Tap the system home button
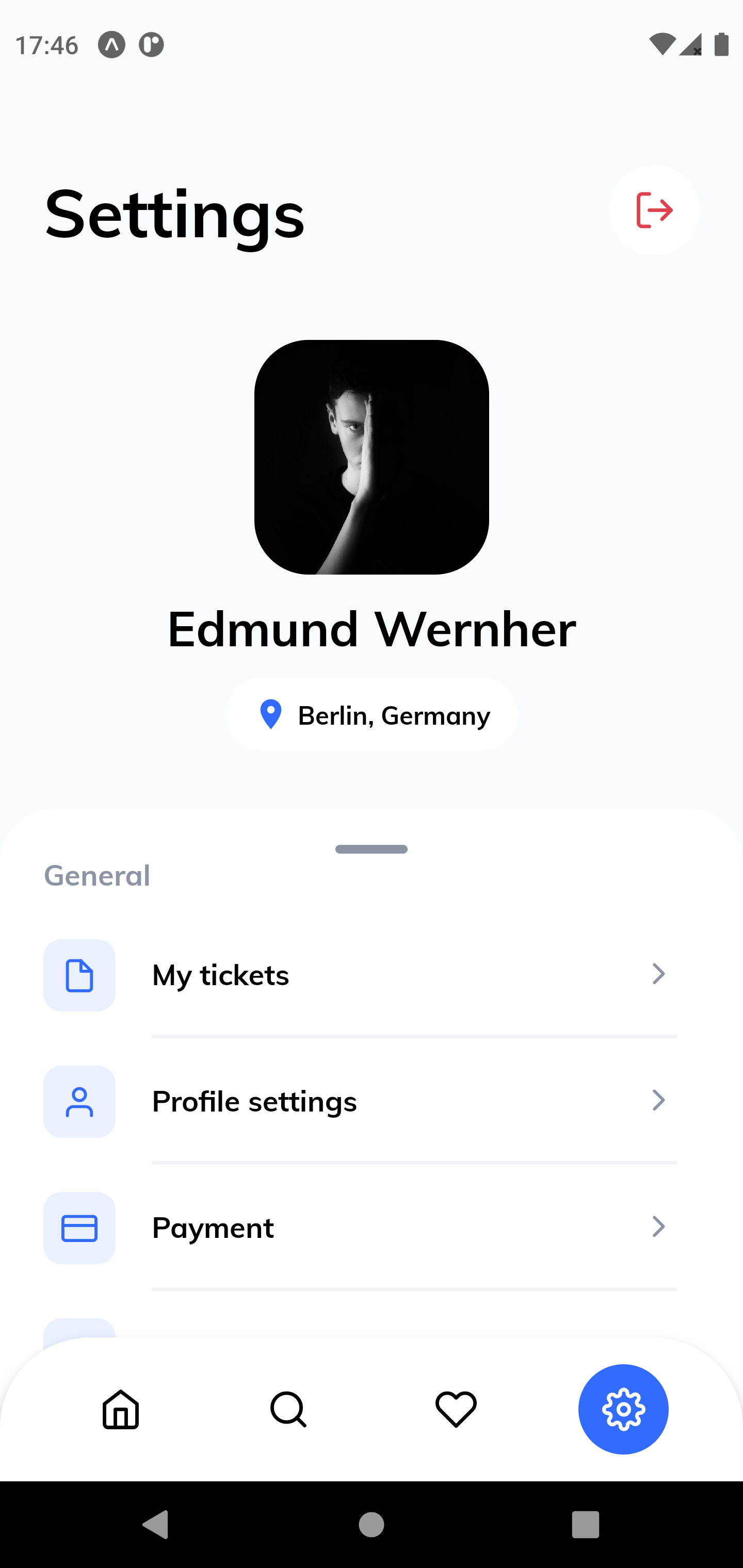Screen dimensions: 743x1568 [x=372, y=1524]
